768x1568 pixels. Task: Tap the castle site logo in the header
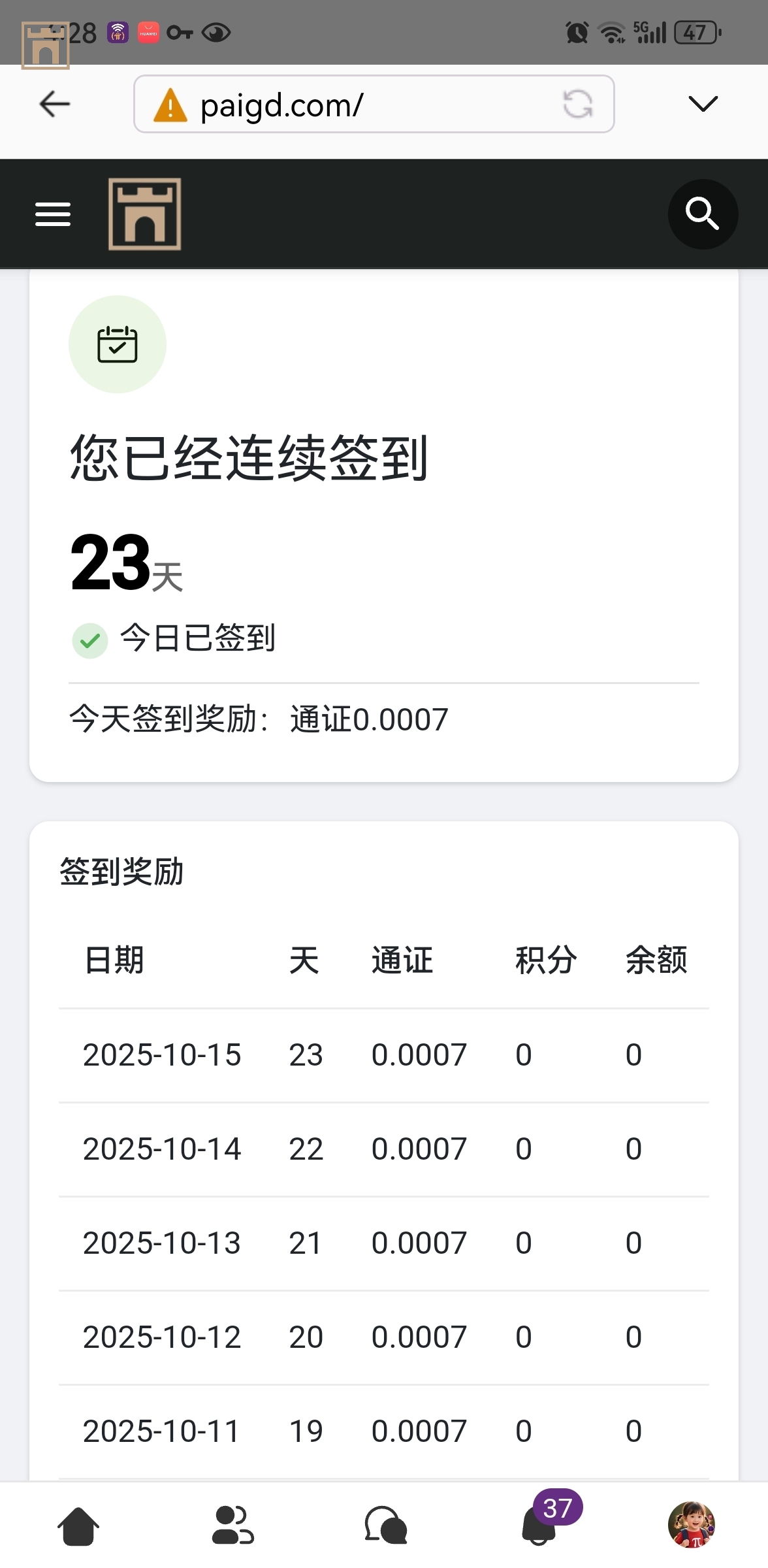[x=144, y=214]
